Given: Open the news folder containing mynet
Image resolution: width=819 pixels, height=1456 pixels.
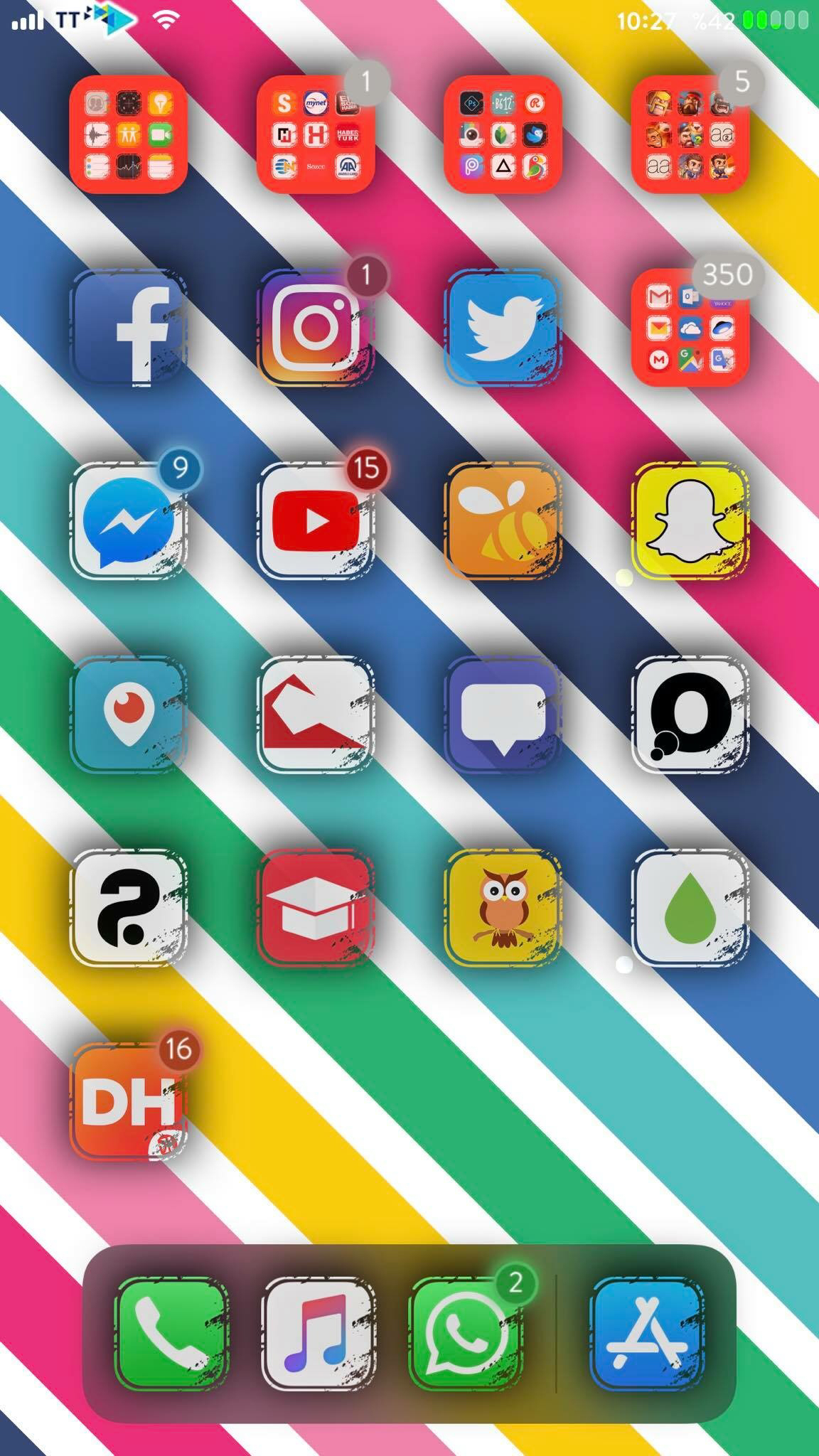Looking at the screenshot, I should click(316, 134).
